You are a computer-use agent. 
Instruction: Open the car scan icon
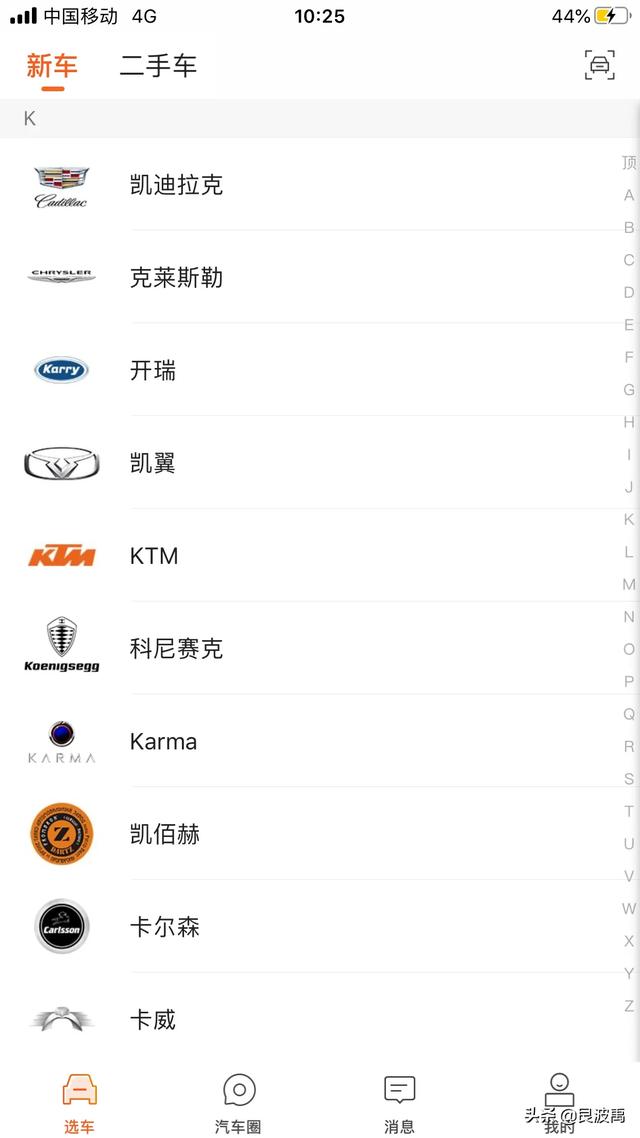point(599,65)
